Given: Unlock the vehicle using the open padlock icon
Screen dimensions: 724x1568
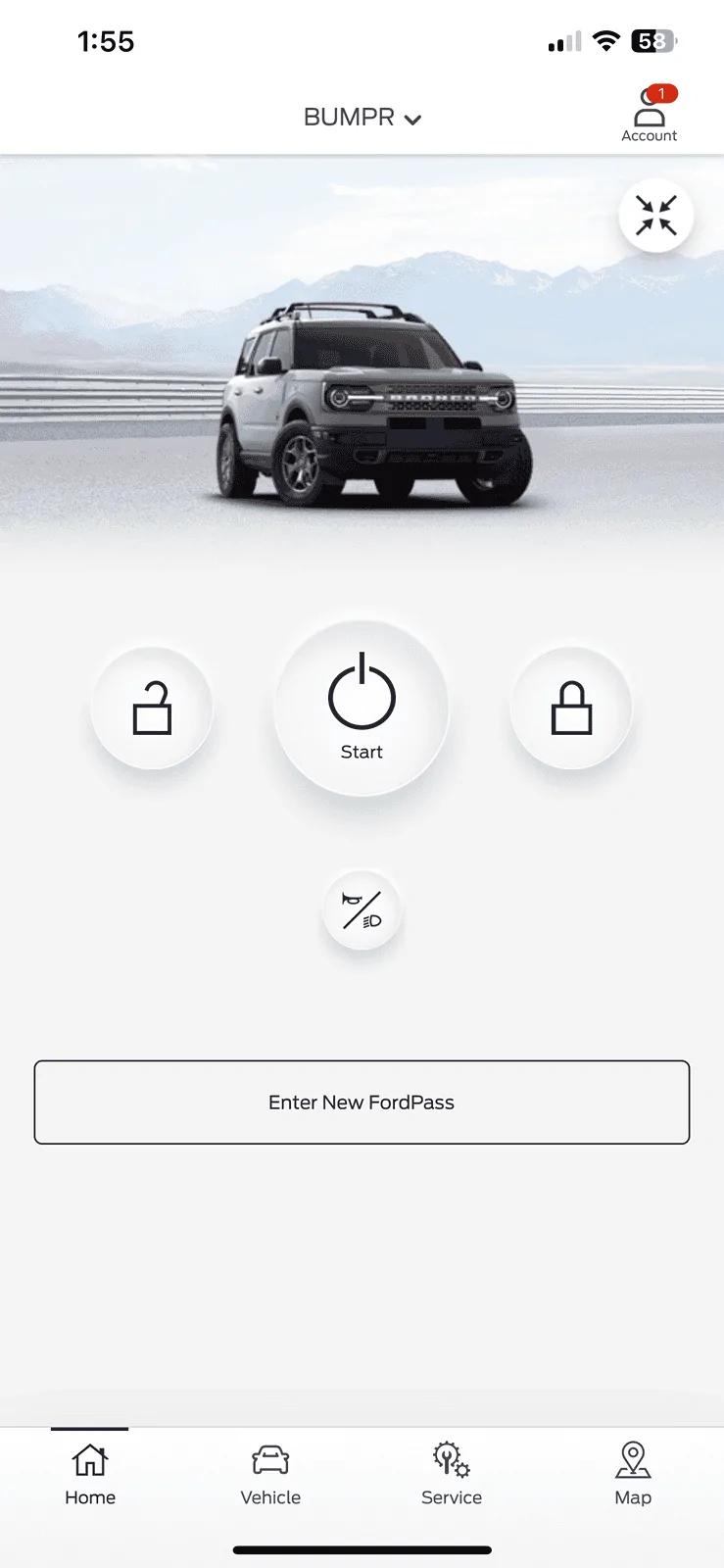Looking at the screenshot, I should [153, 708].
